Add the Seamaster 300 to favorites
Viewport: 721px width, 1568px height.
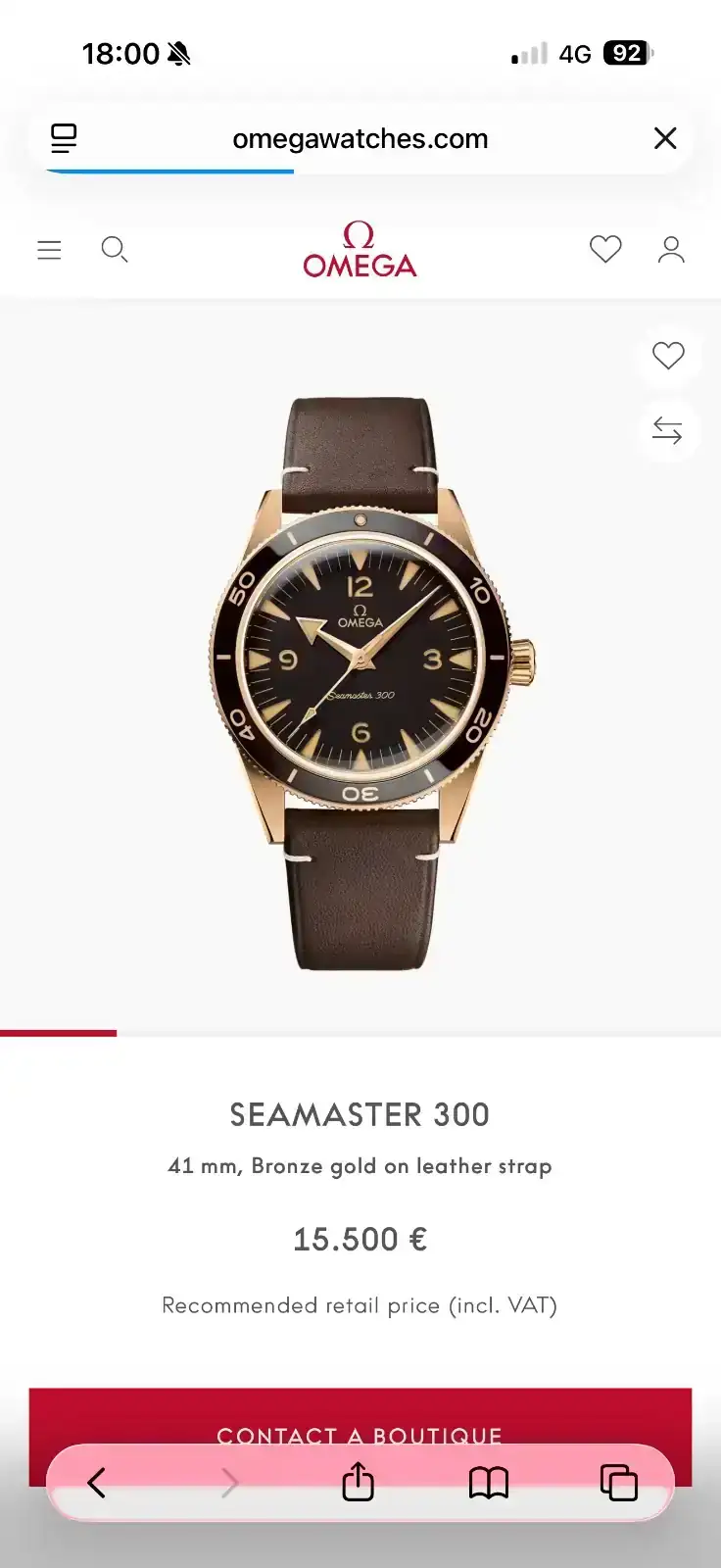pos(668,355)
